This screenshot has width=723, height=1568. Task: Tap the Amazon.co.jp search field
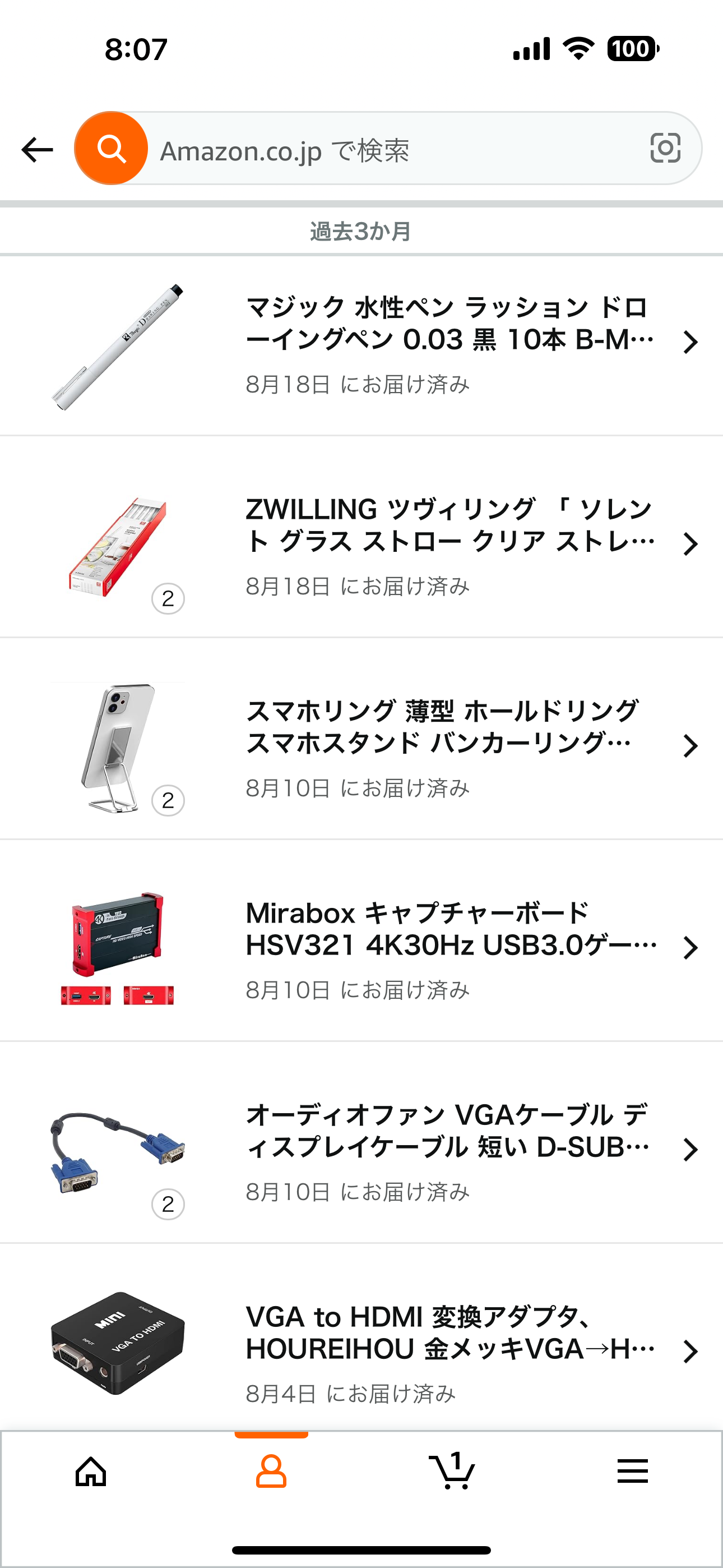point(390,149)
